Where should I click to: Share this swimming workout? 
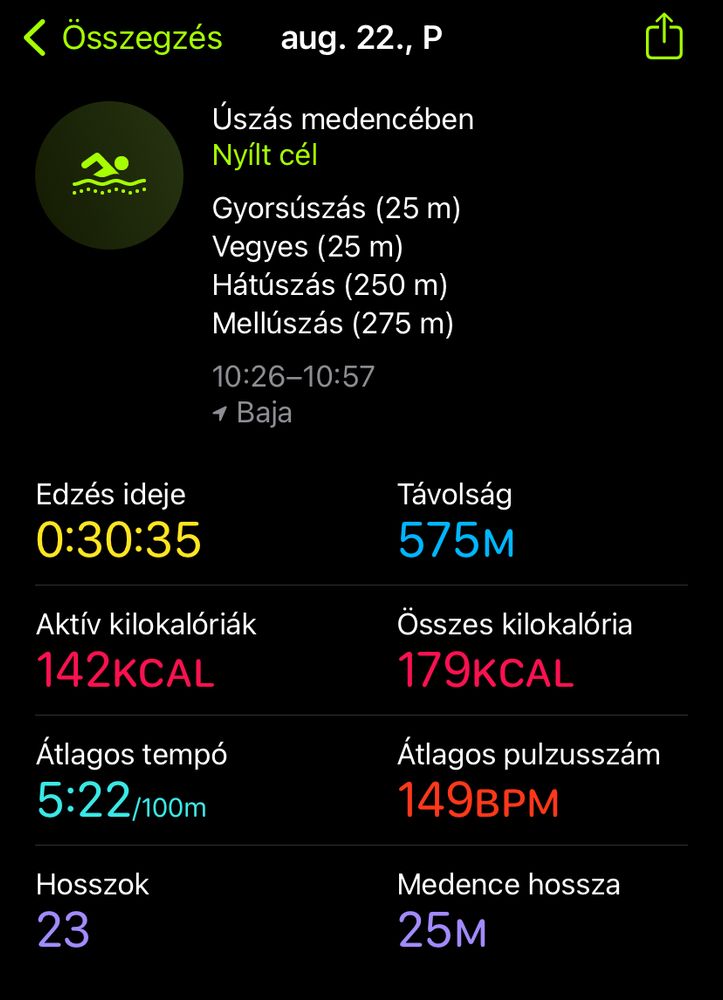point(664,39)
